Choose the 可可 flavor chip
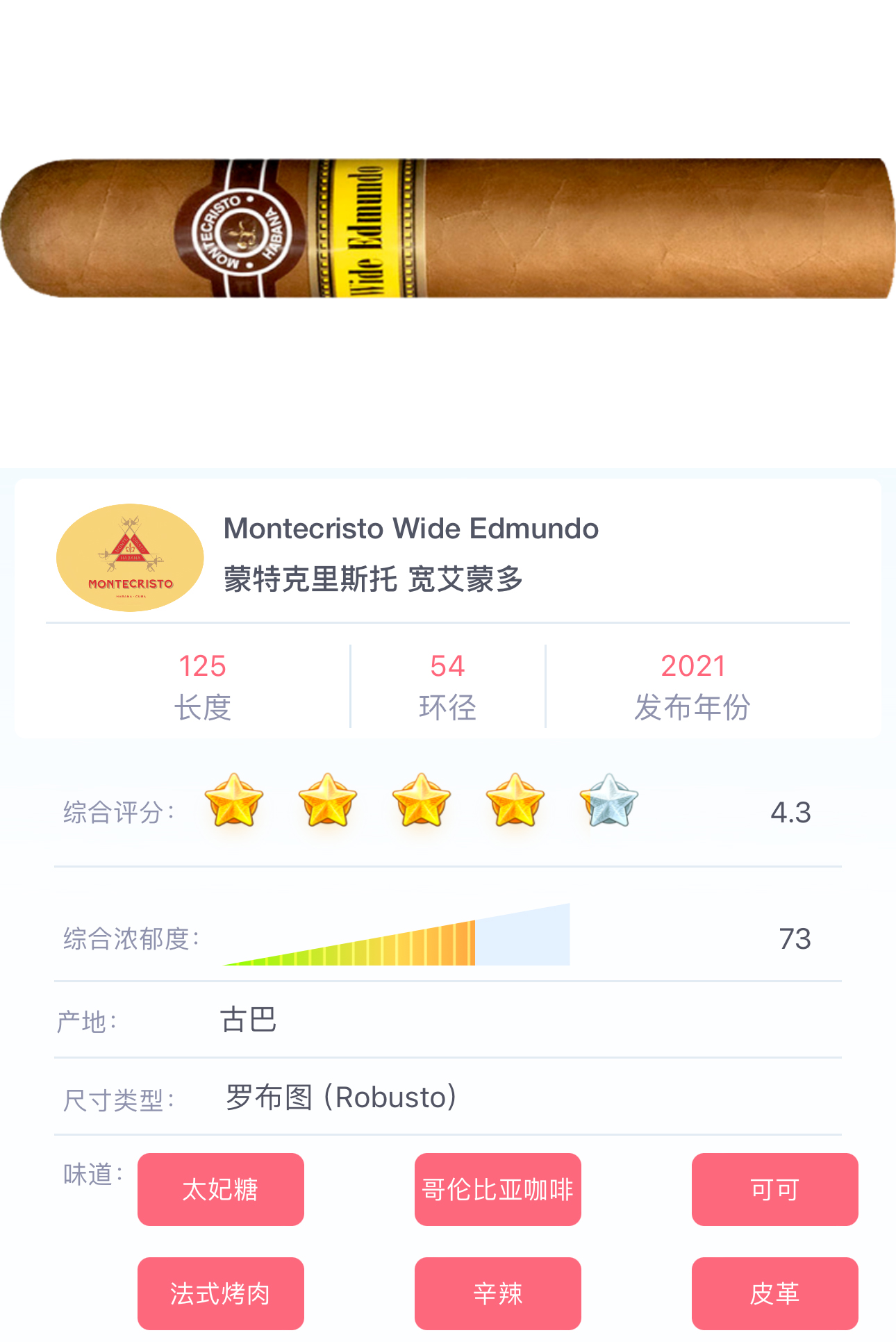Image resolution: width=896 pixels, height=1342 pixels. (x=774, y=1189)
